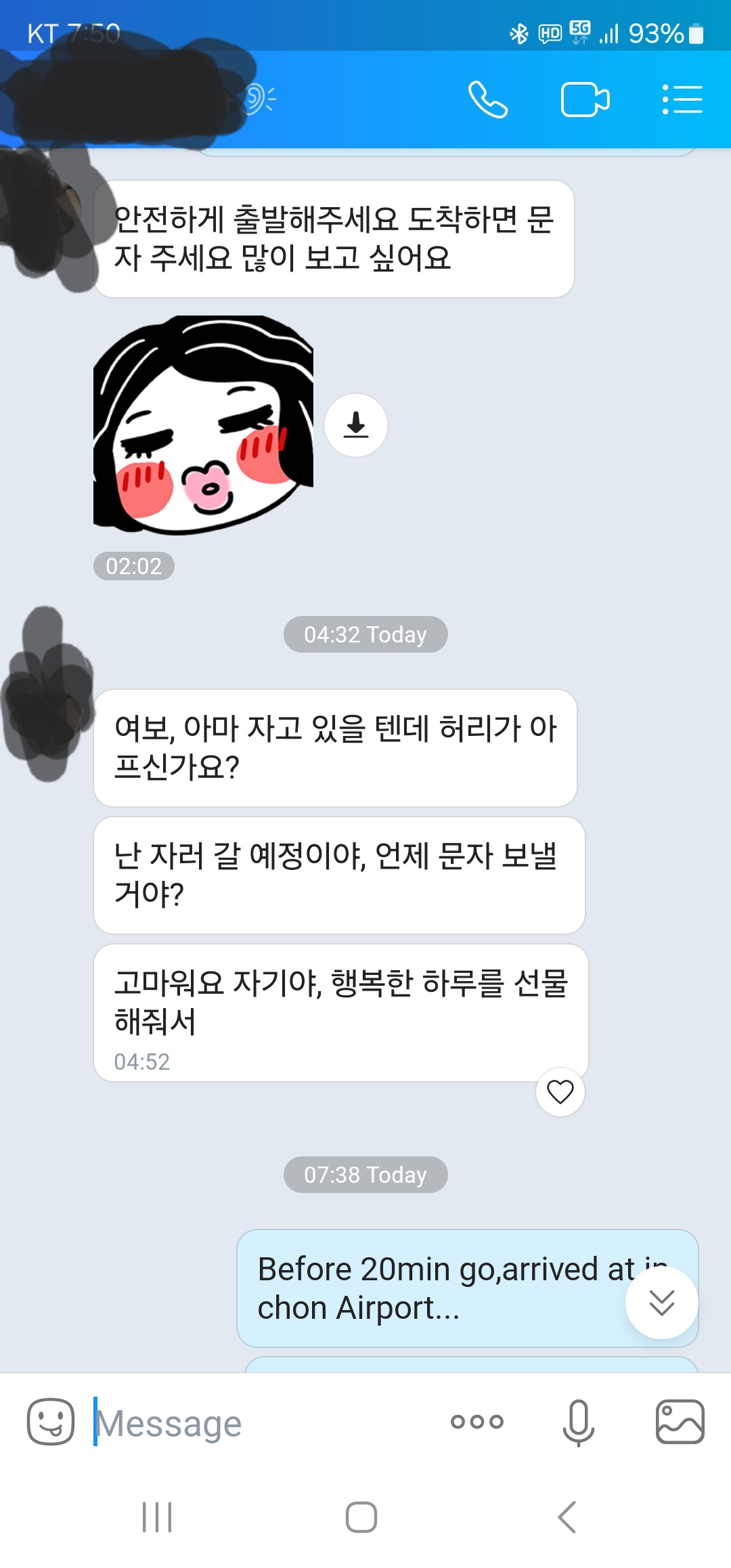Open the emoji sticker picker
The height and width of the screenshot is (1568, 731).
tap(51, 1422)
